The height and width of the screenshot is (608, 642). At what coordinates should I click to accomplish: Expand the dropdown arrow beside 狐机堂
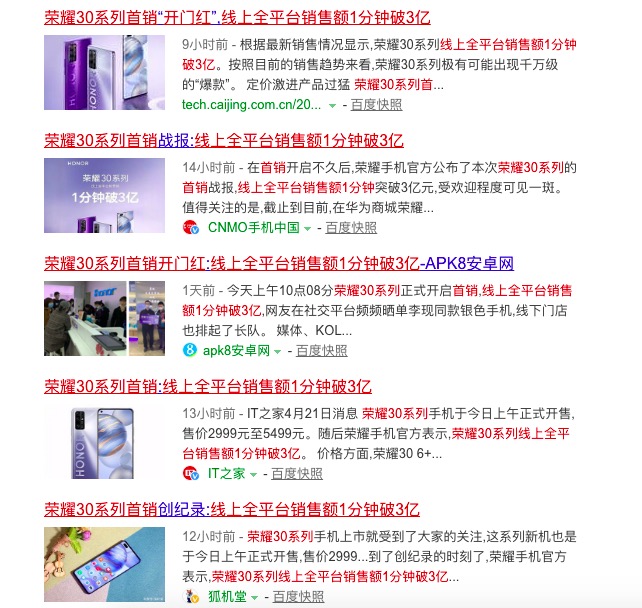click(254, 597)
